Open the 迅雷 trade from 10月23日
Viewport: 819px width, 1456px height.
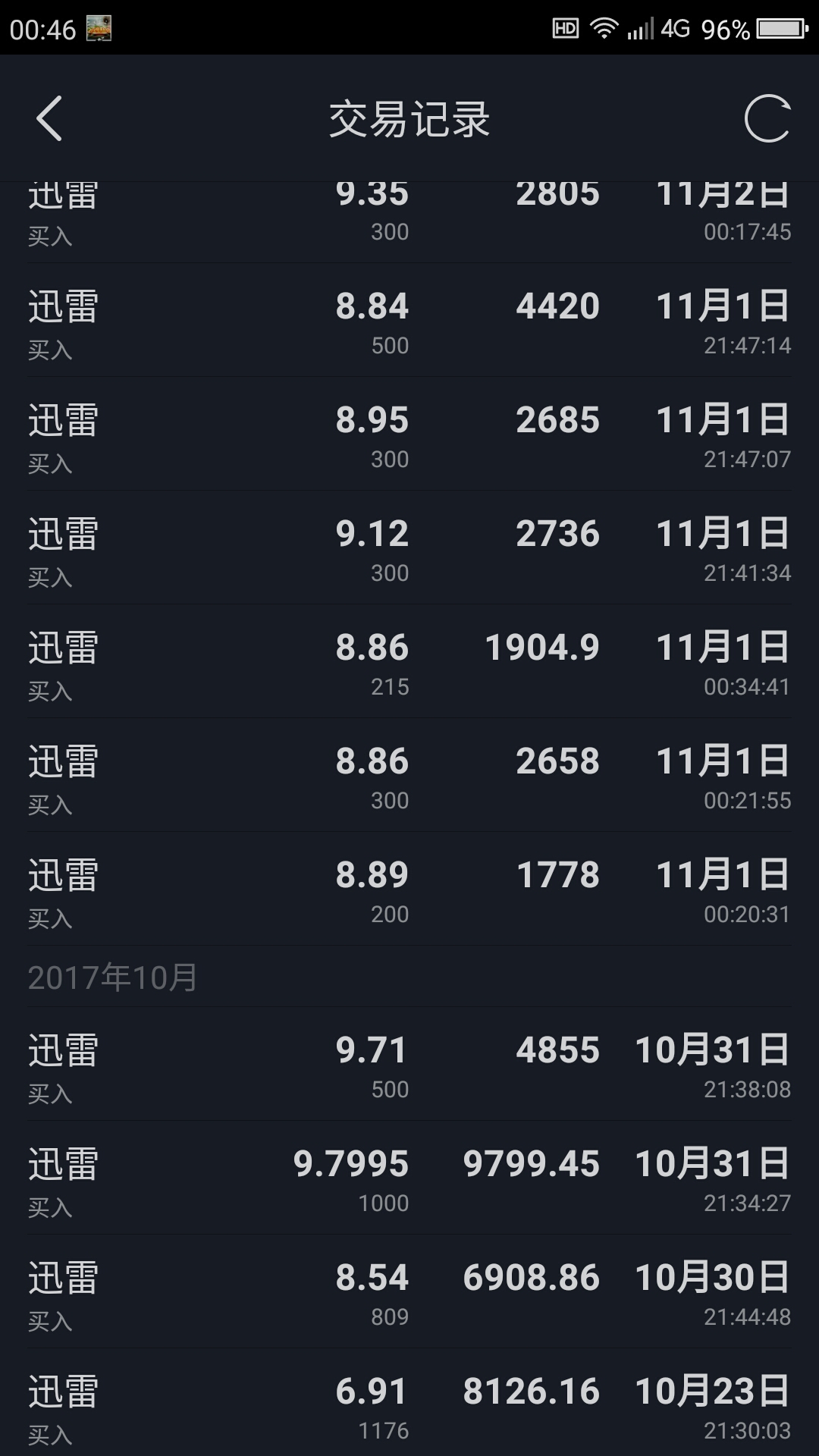[409, 1403]
